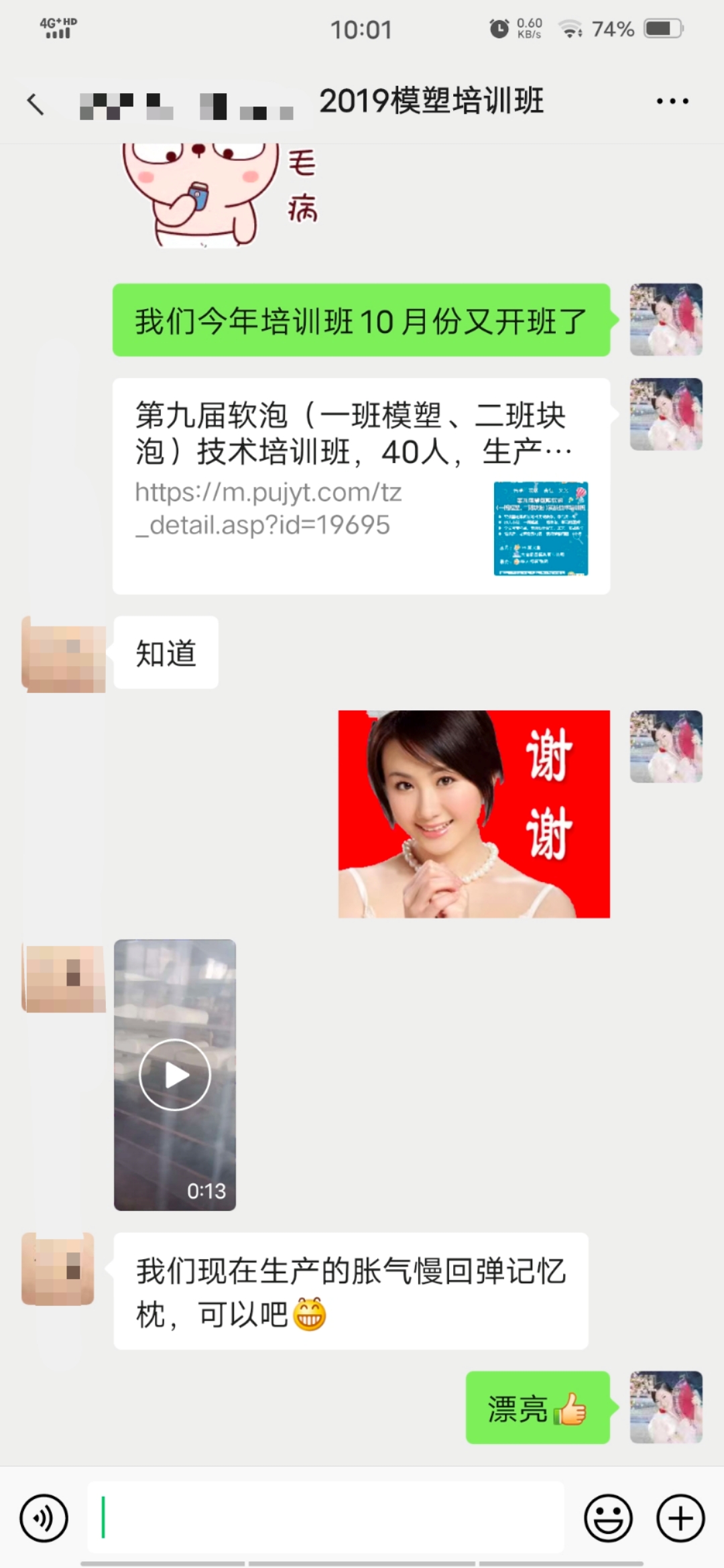Open the plus attachment menu
The image size is (724, 1568).
680,1518
